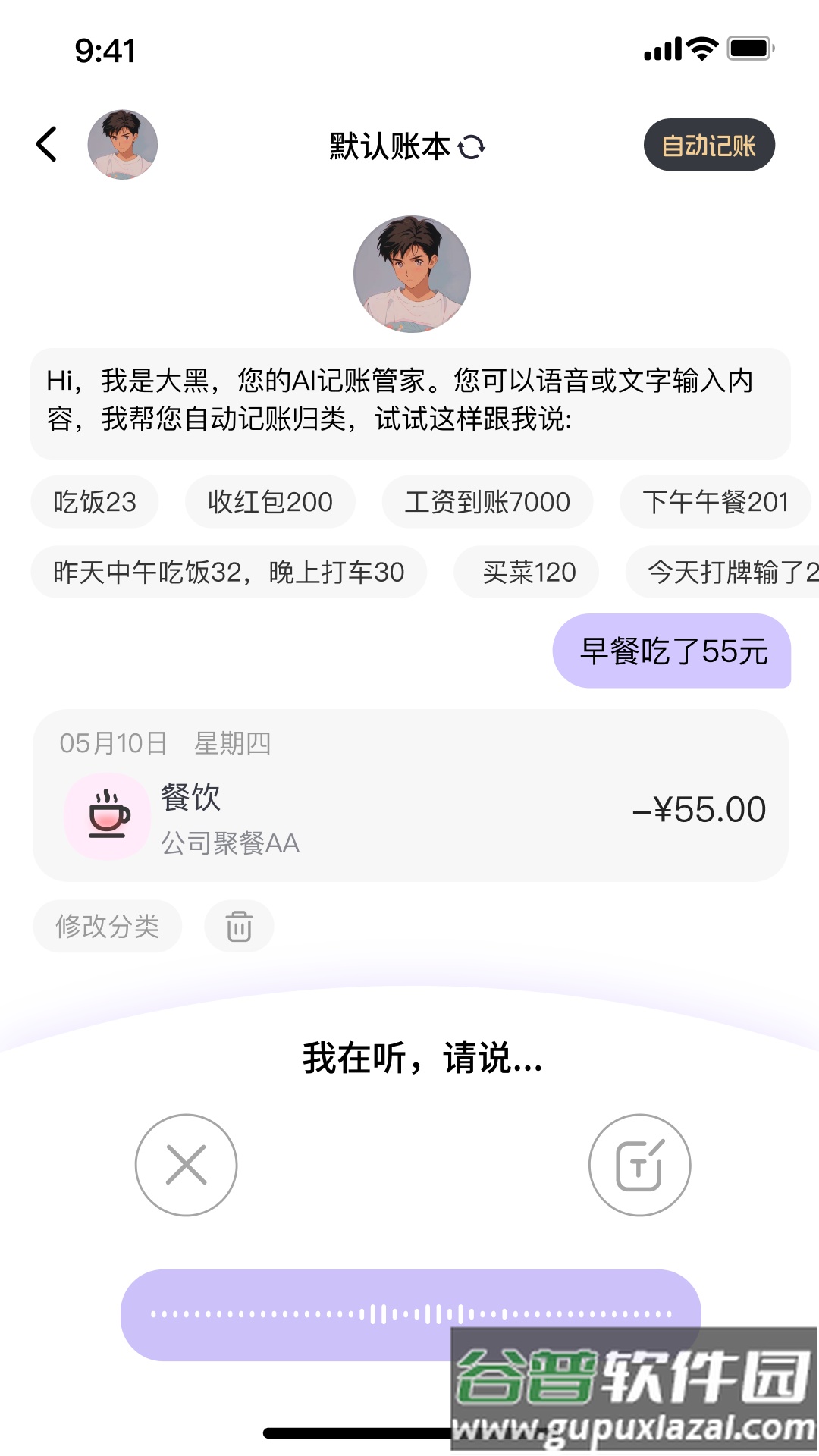Tap 修改分类 to change the category
The height and width of the screenshot is (1456, 819).
point(107,926)
